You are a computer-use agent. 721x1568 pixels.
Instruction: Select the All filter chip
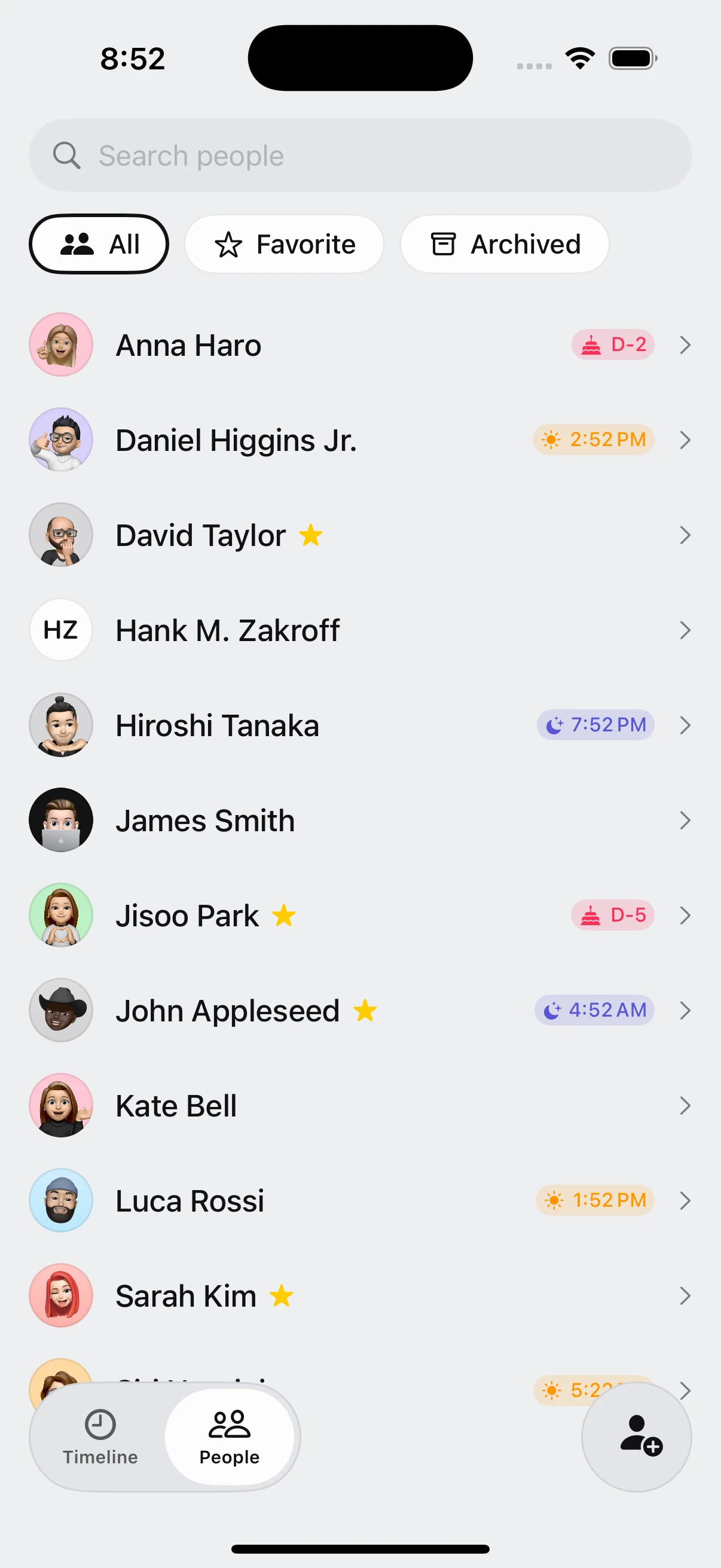[99, 244]
